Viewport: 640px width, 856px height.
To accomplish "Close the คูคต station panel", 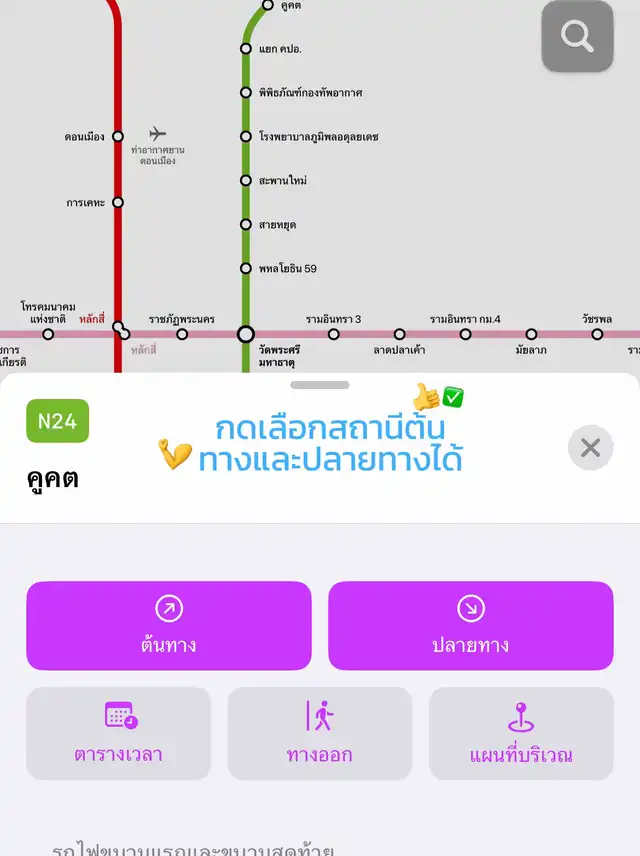I will coord(590,448).
